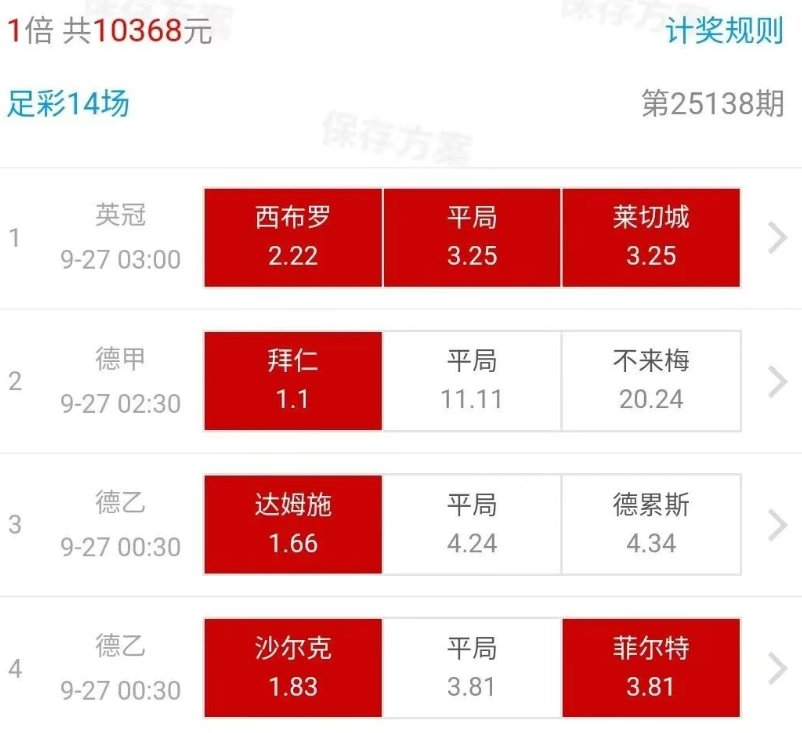Expand details for 沙尔克 vs 菲尔特 match
Viewport: 802px width, 733px height.
pyautogui.click(x=777, y=668)
